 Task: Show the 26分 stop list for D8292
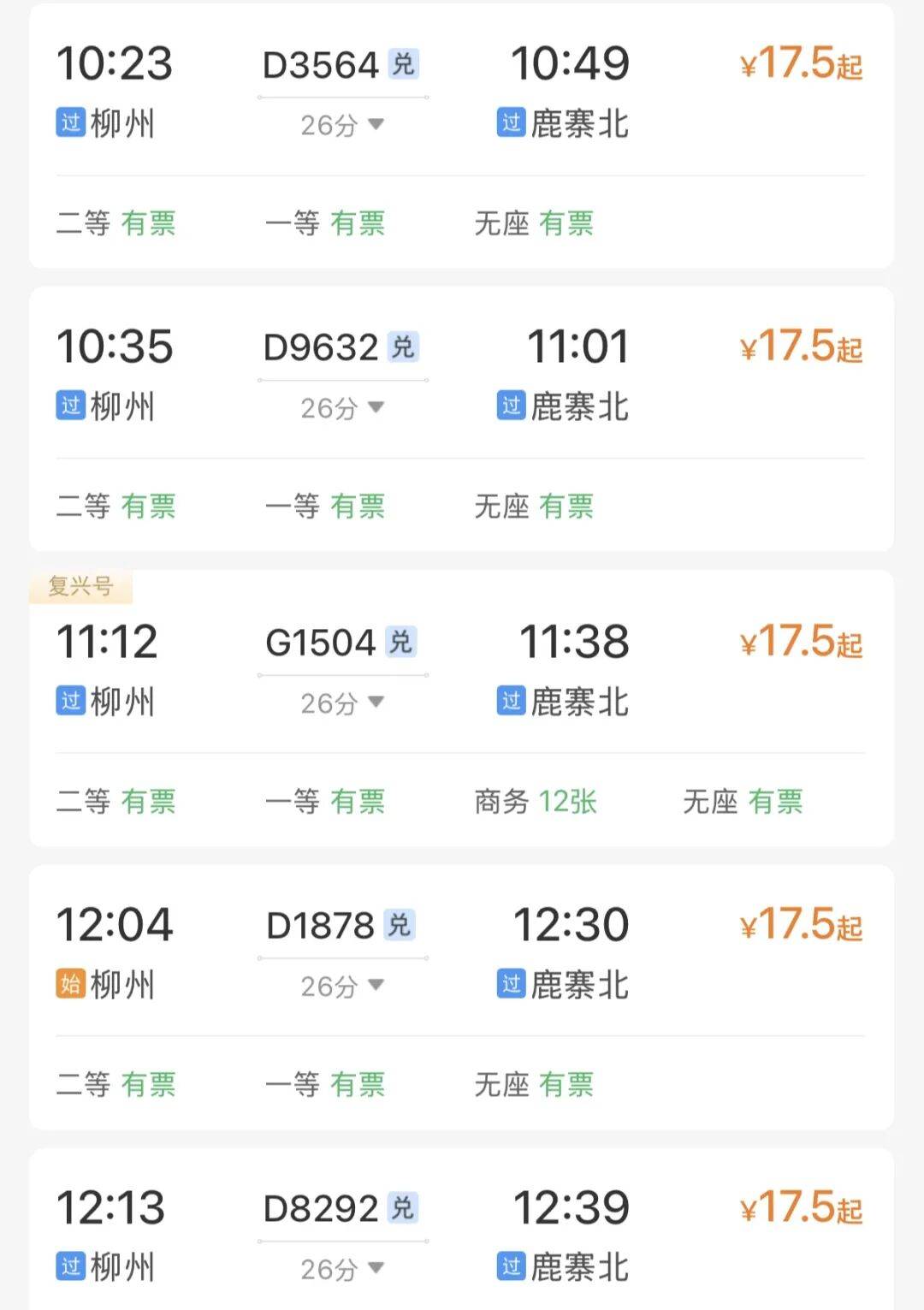pos(342,1270)
